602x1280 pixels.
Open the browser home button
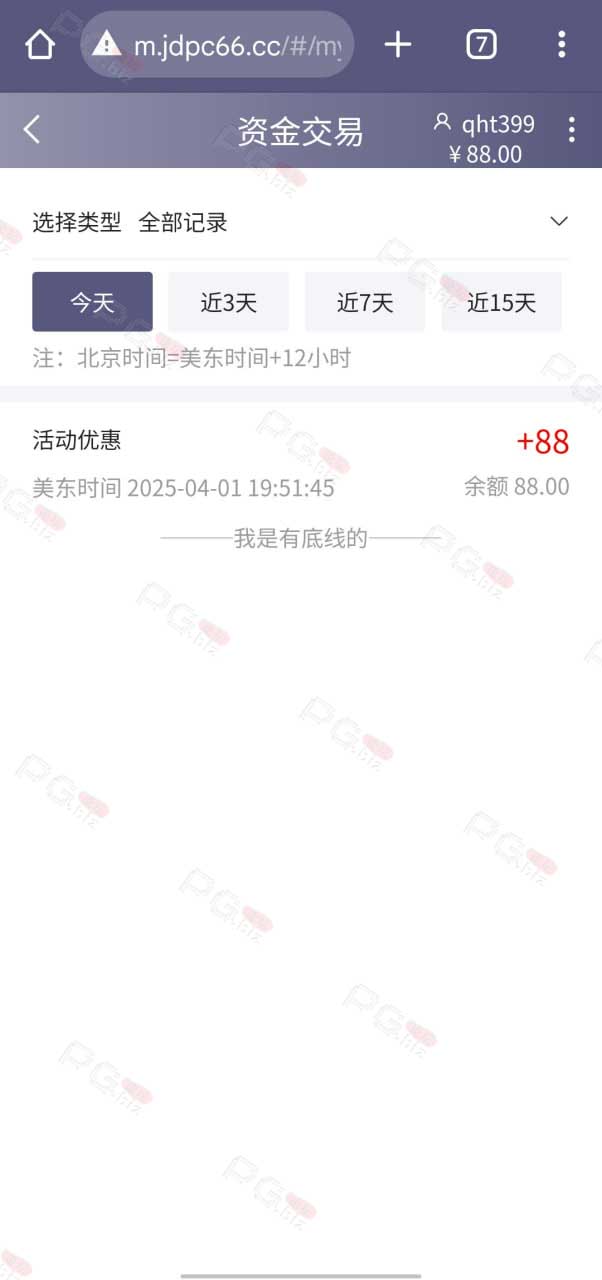pyautogui.click(x=39, y=45)
